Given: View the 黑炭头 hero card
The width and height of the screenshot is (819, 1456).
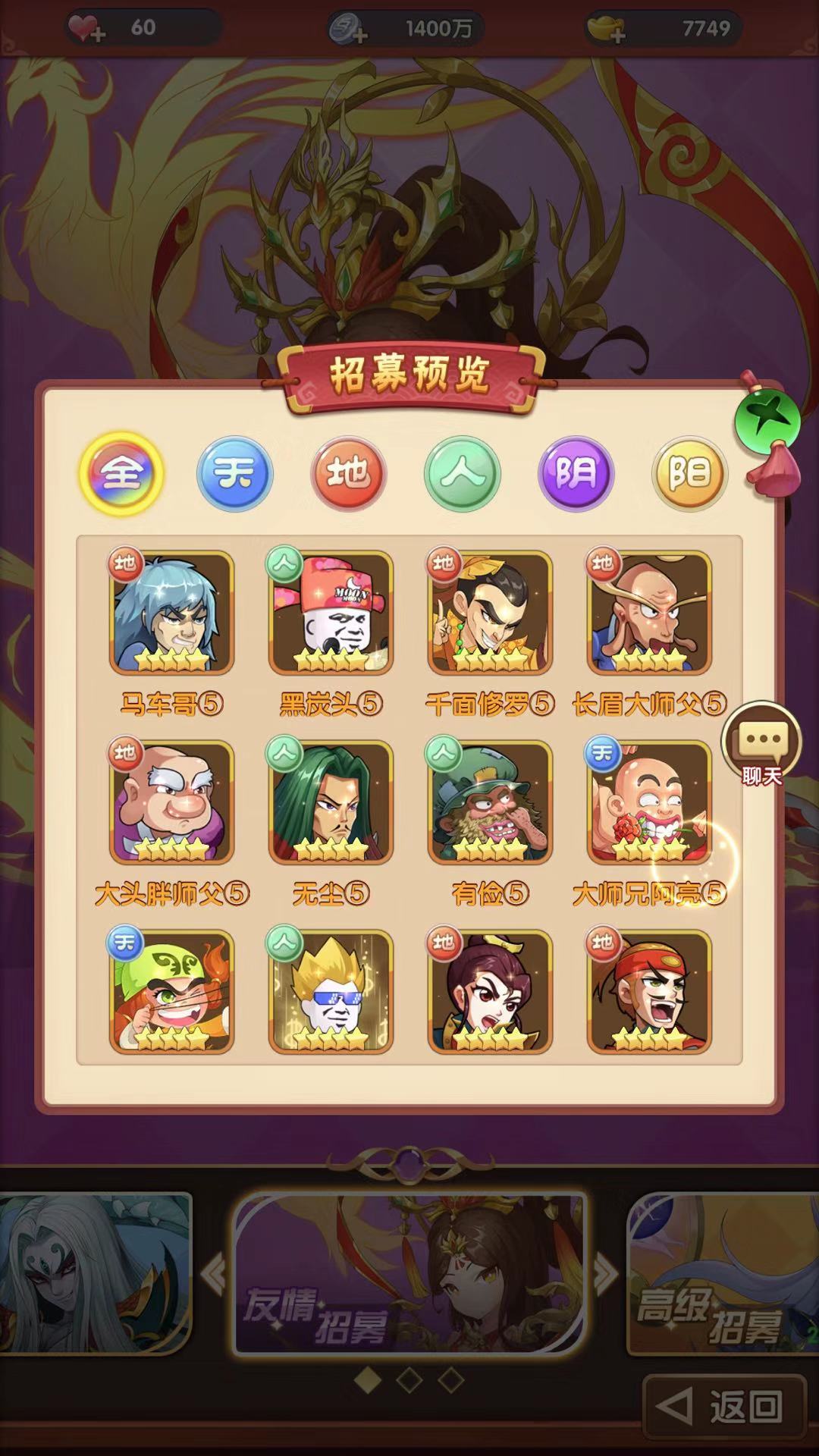Looking at the screenshot, I should 331,613.
